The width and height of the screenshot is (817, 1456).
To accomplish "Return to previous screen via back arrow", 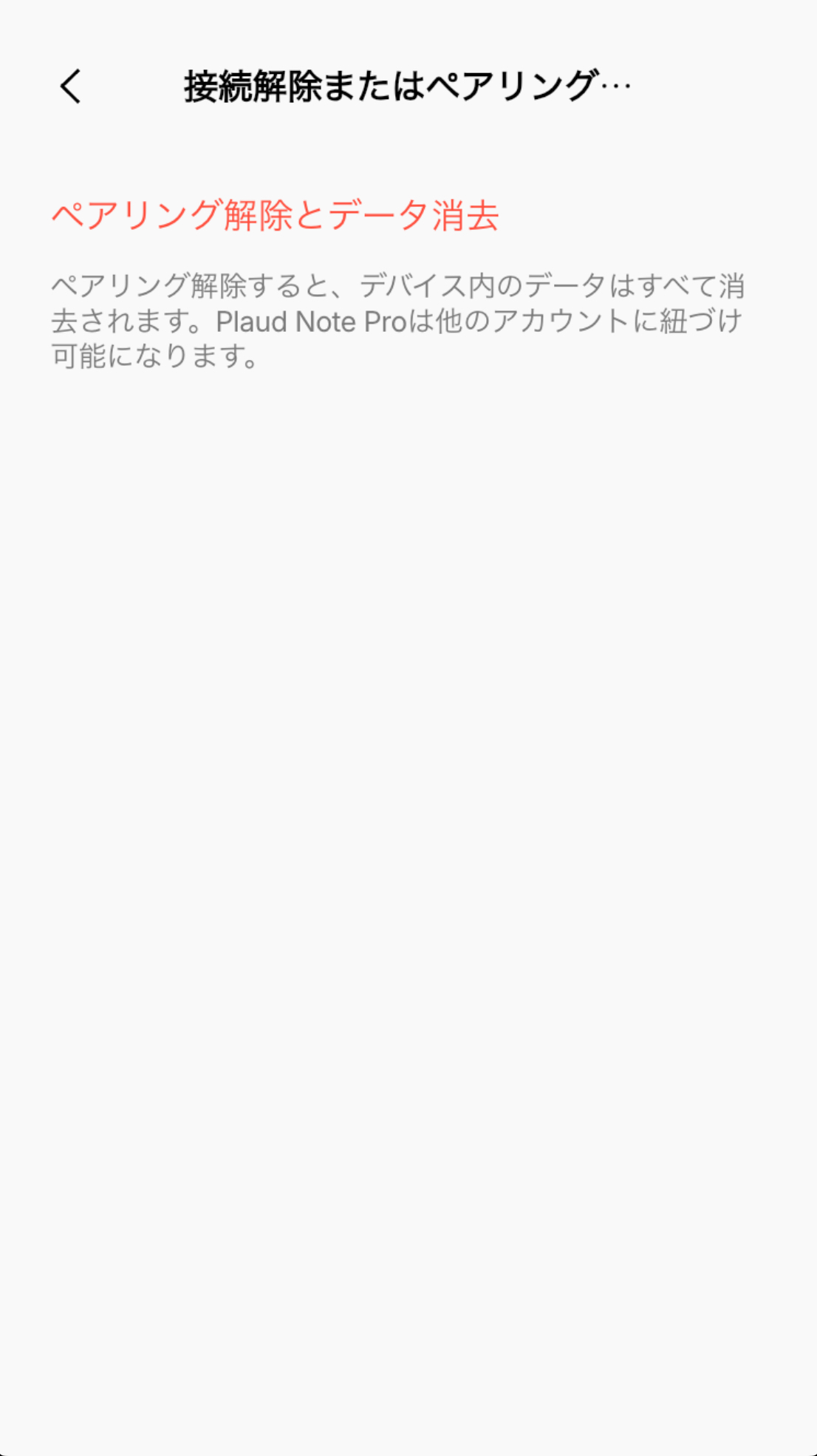I will point(70,86).
